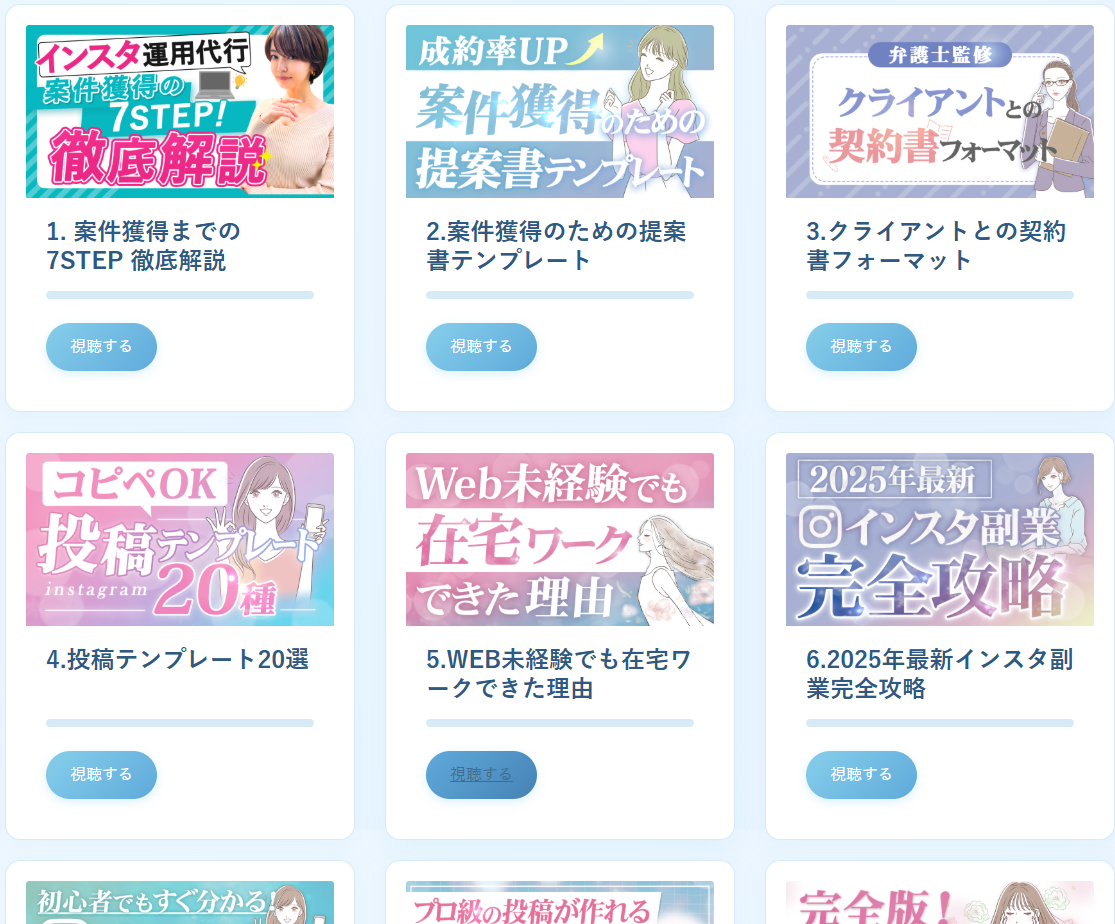Open the 在宅ワークできた理由 thumbnail image
This screenshot has width=1115, height=924.
[x=560, y=540]
